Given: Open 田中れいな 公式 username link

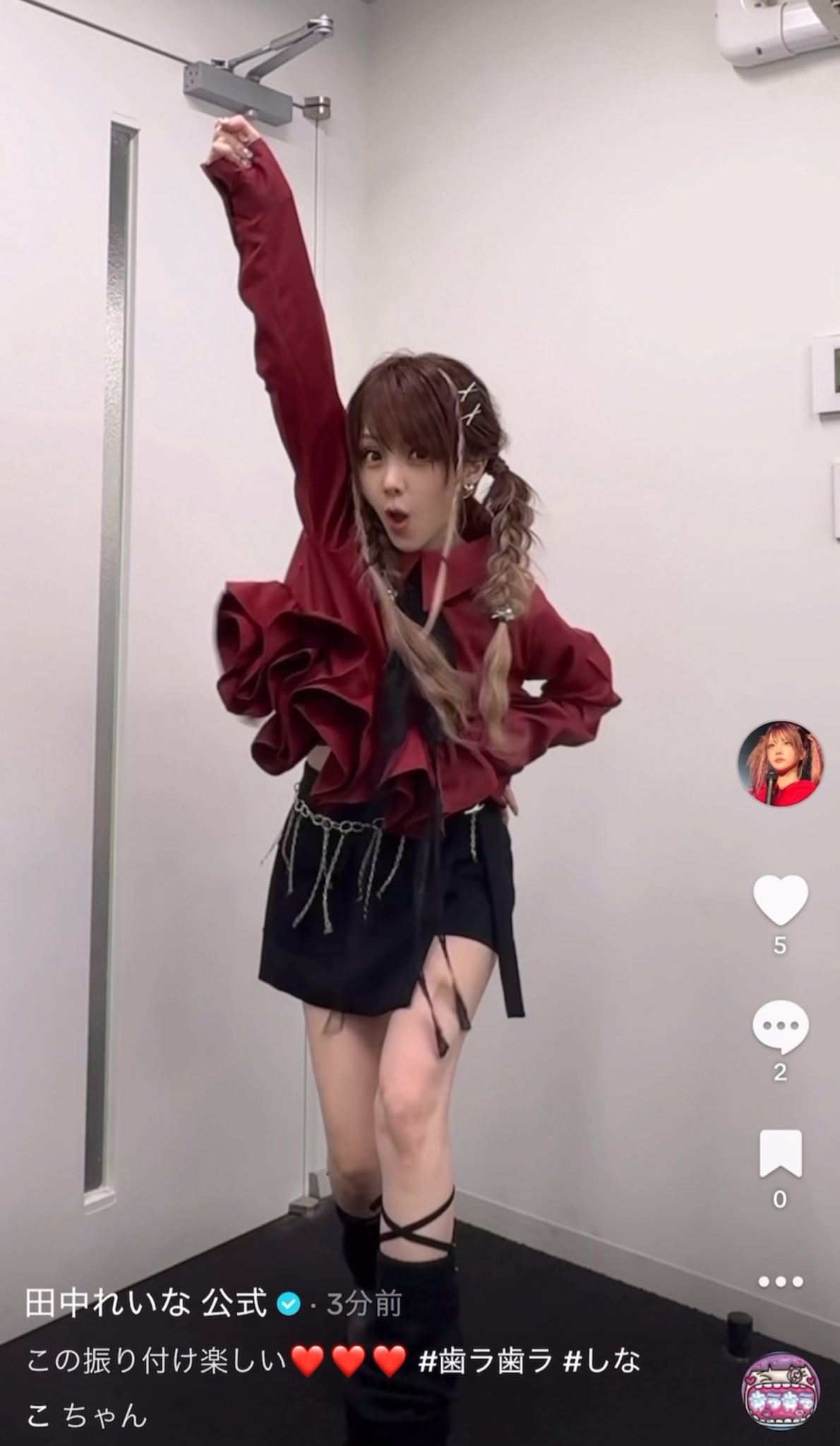Looking at the screenshot, I should (x=147, y=1303).
